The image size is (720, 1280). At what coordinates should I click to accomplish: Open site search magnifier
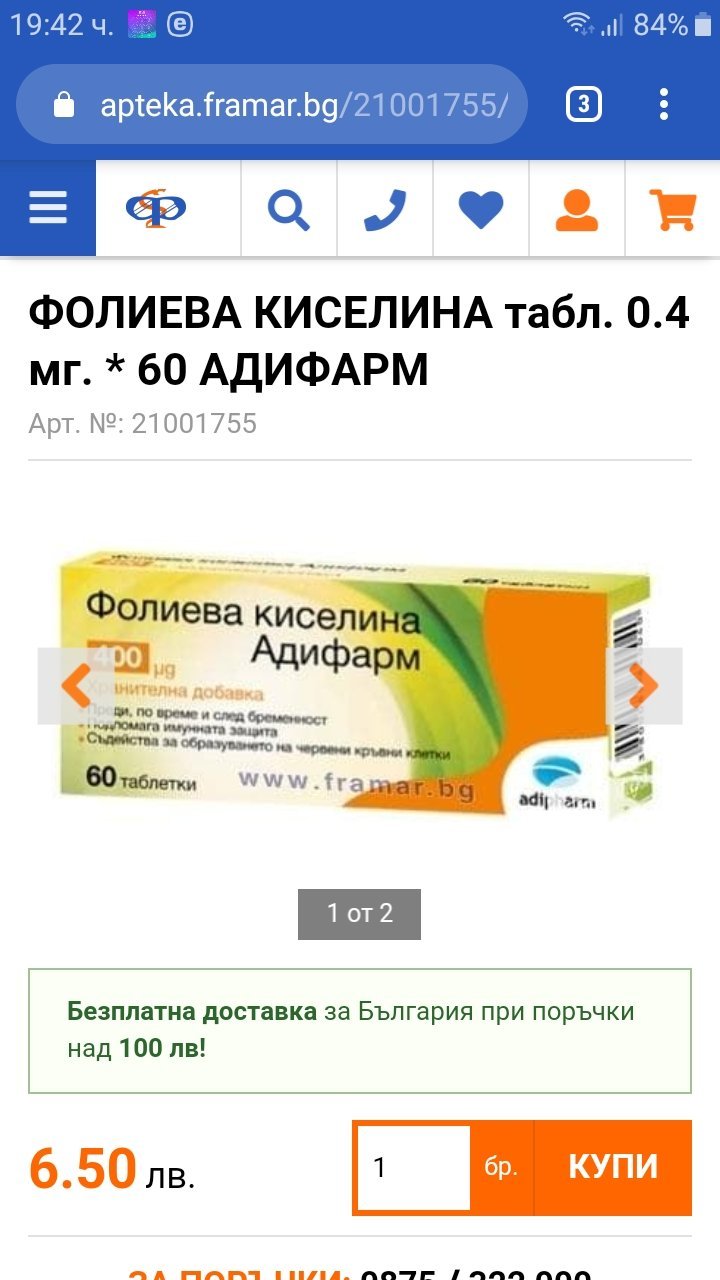point(289,209)
